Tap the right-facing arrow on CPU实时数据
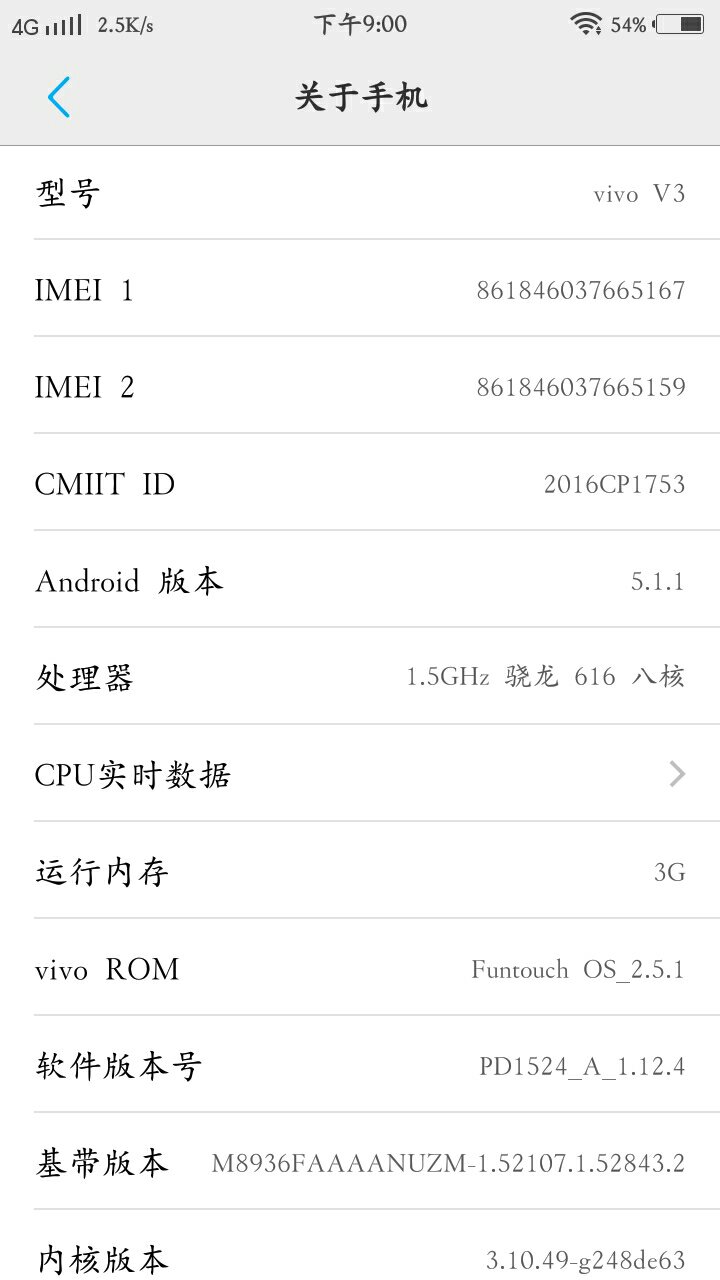The image size is (720, 1280). 677,774
